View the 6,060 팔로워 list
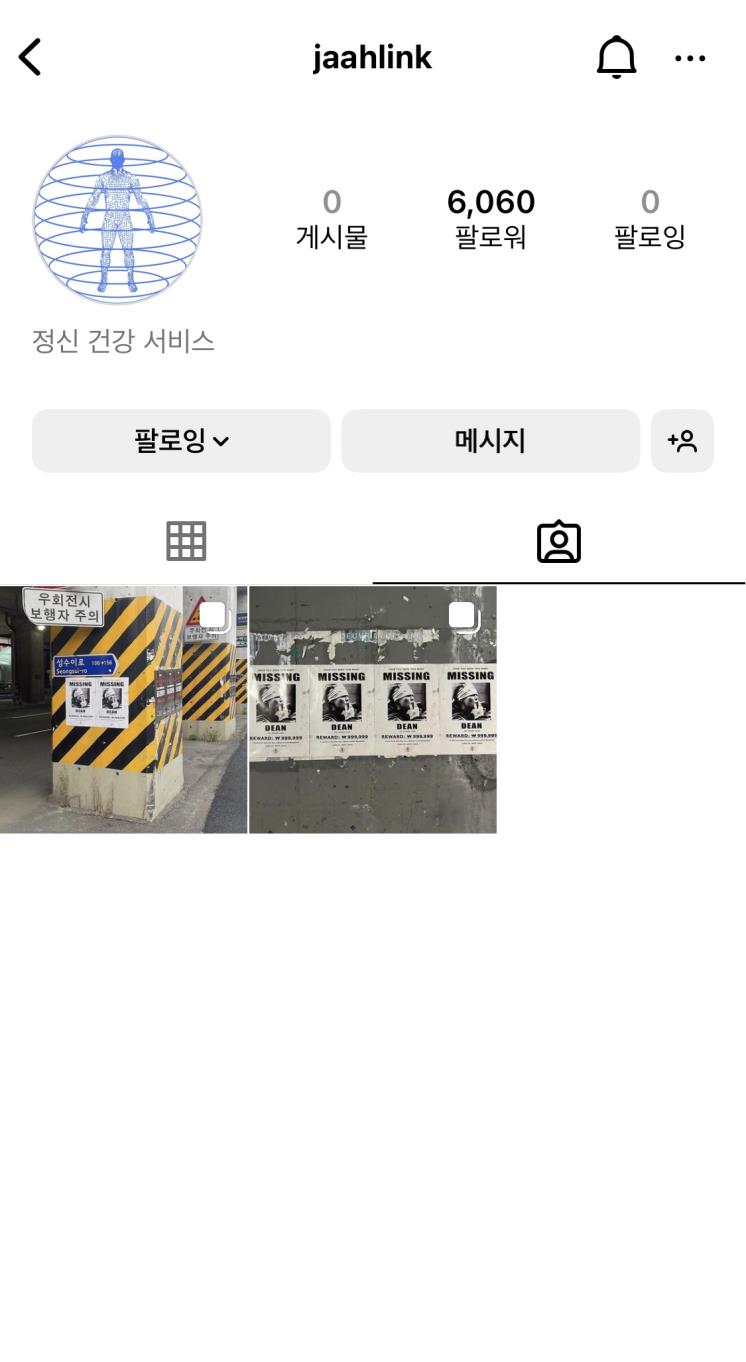 (x=490, y=218)
